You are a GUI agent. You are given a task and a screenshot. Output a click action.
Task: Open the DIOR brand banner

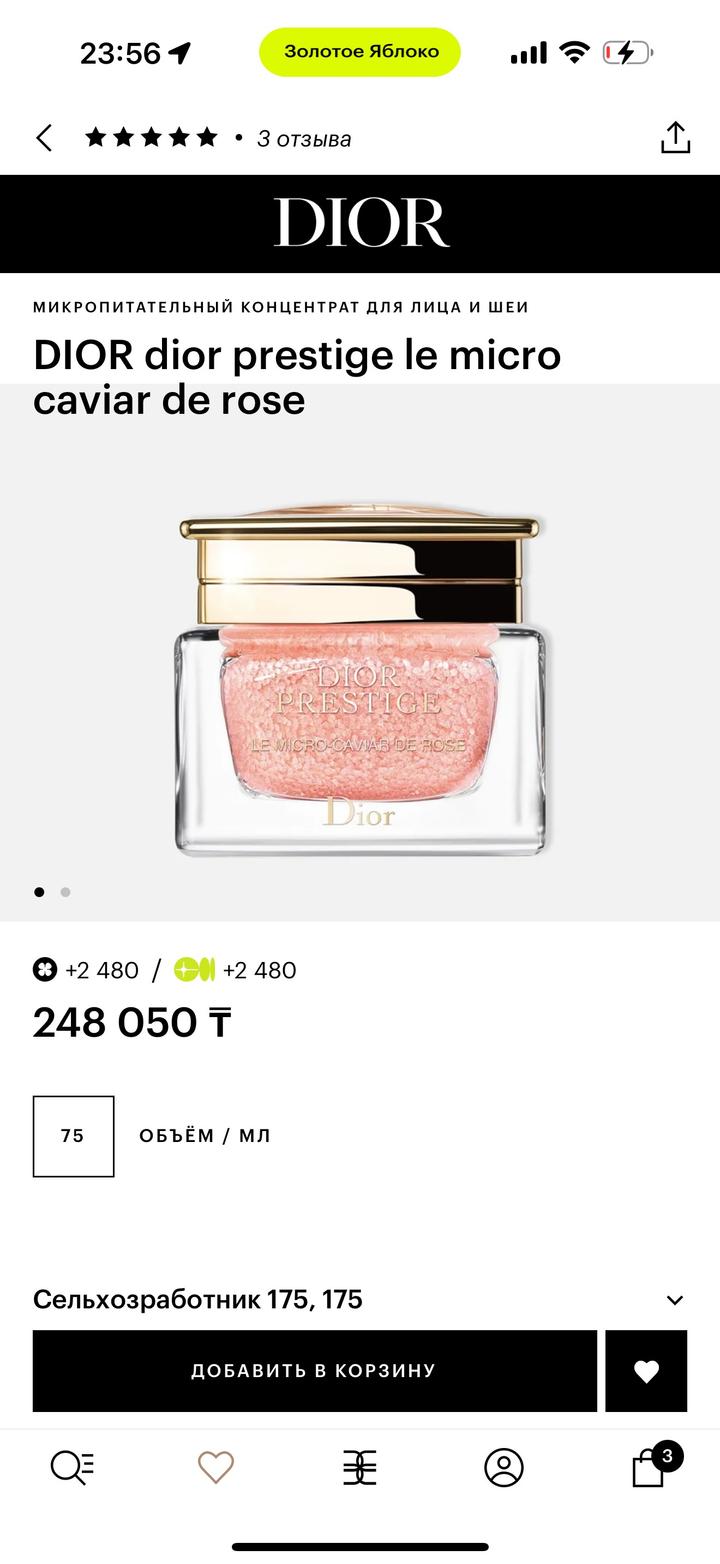tap(360, 223)
